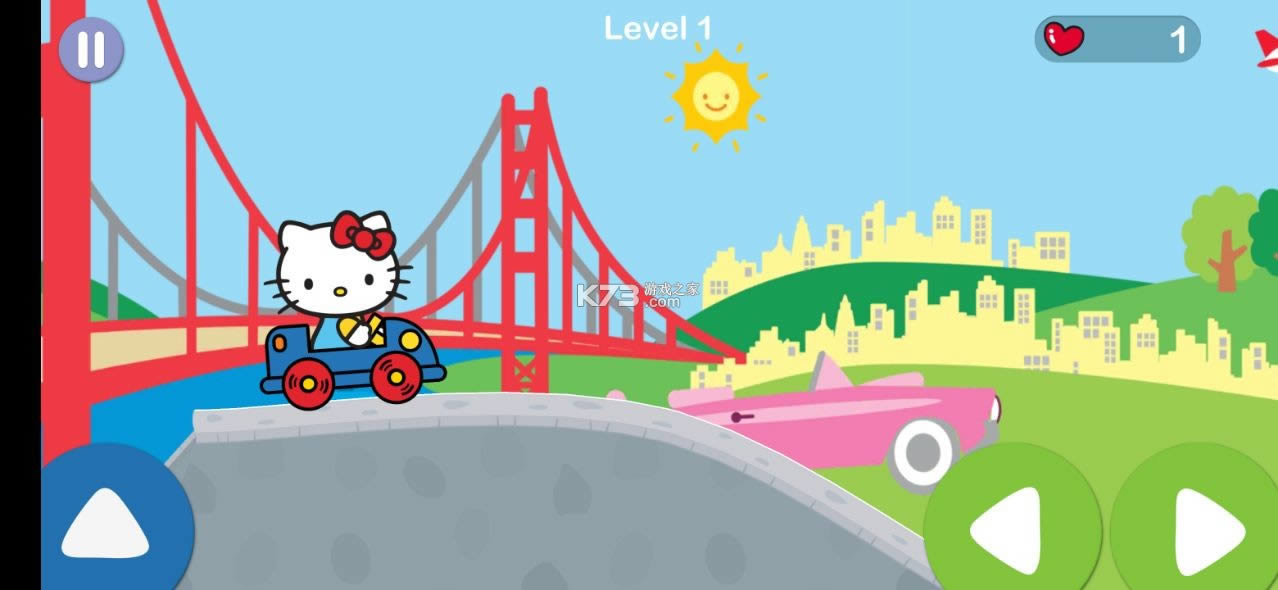Image resolution: width=1278 pixels, height=590 pixels.
Task: Pause the game
Action: pyautogui.click(x=91, y=49)
